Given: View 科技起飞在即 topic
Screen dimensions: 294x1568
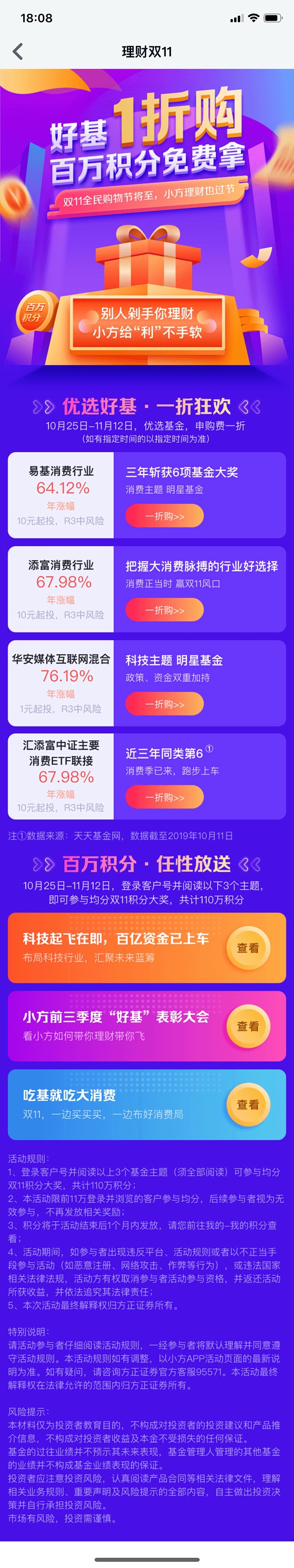Looking at the screenshot, I should [248, 948].
